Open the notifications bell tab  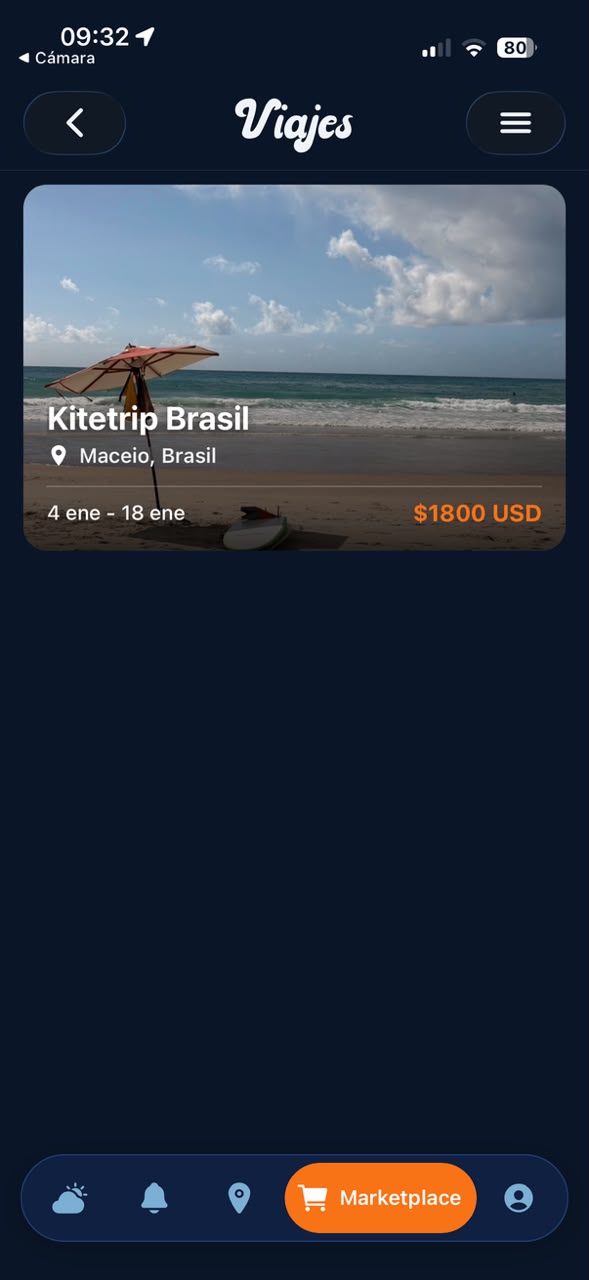pos(154,1198)
